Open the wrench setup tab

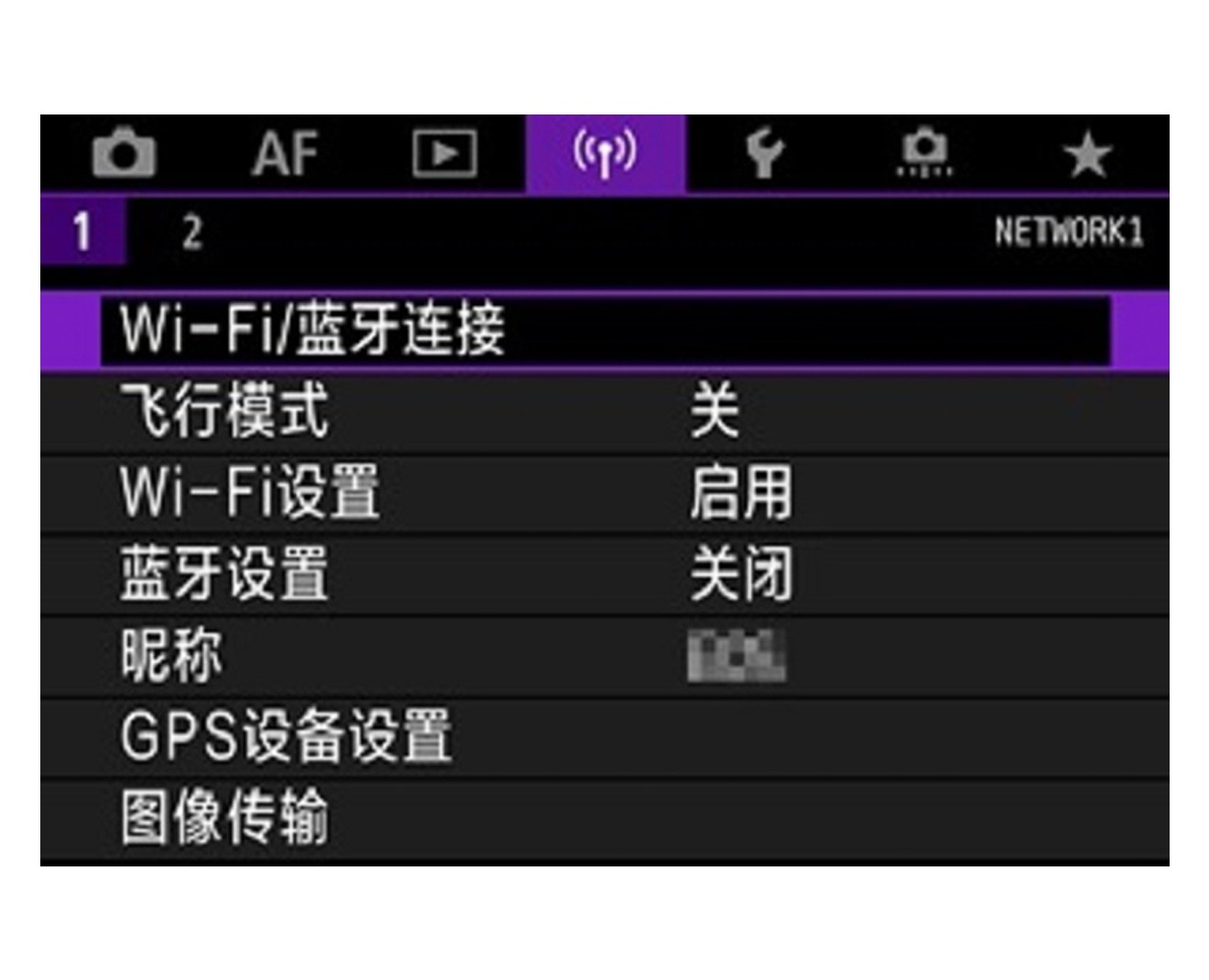click(x=765, y=154)
